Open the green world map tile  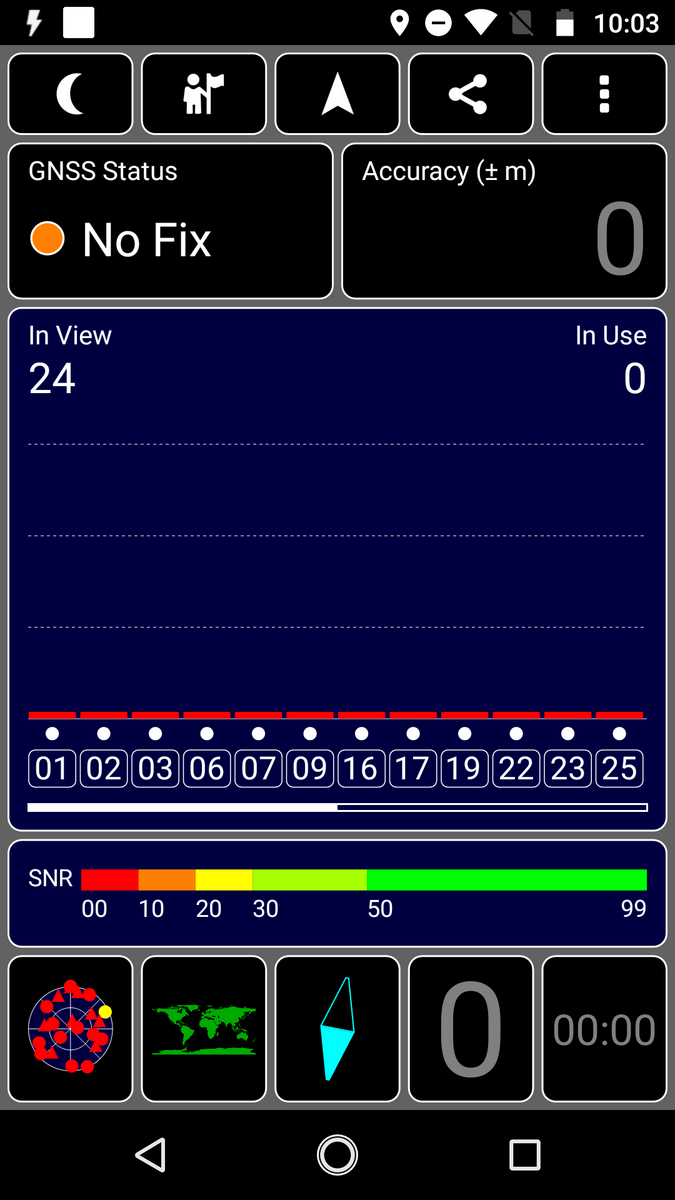click(204, 1029)
